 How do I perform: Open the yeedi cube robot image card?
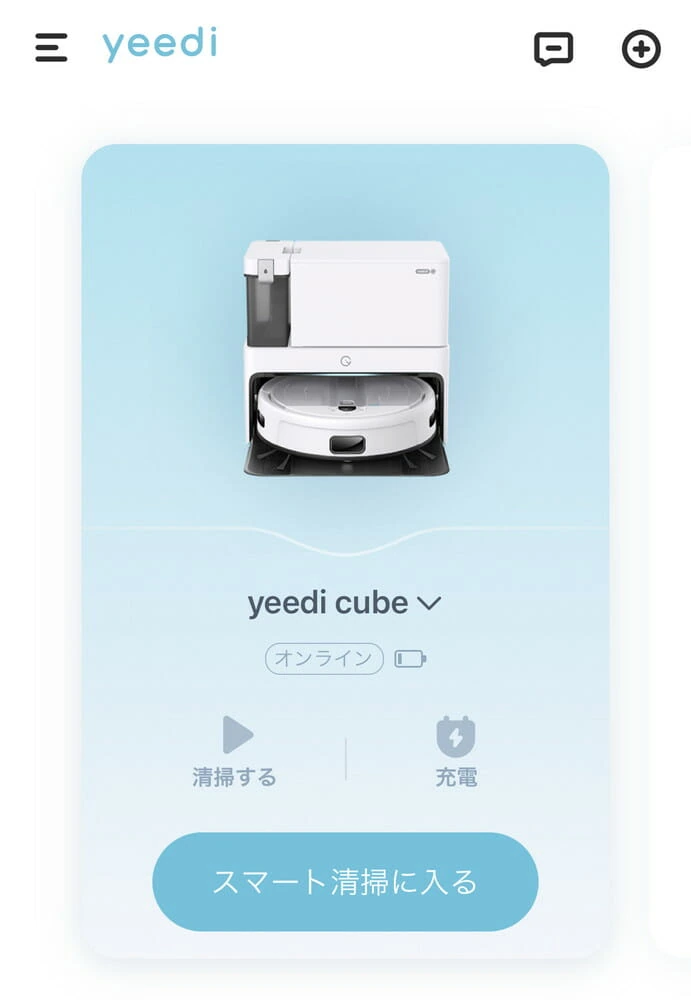(x=345, y=357)
